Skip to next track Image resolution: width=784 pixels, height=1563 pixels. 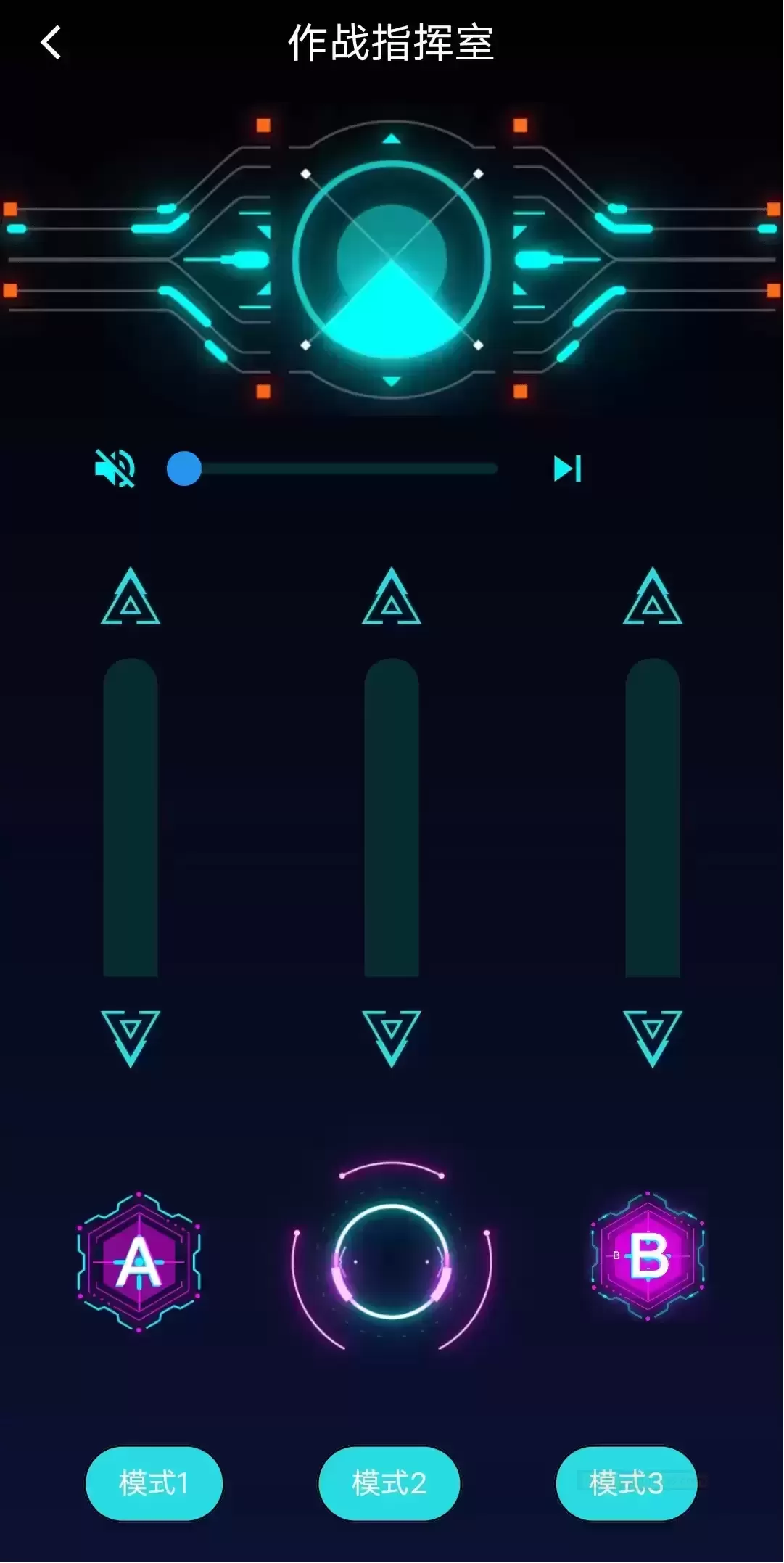(x=567, y=469)
